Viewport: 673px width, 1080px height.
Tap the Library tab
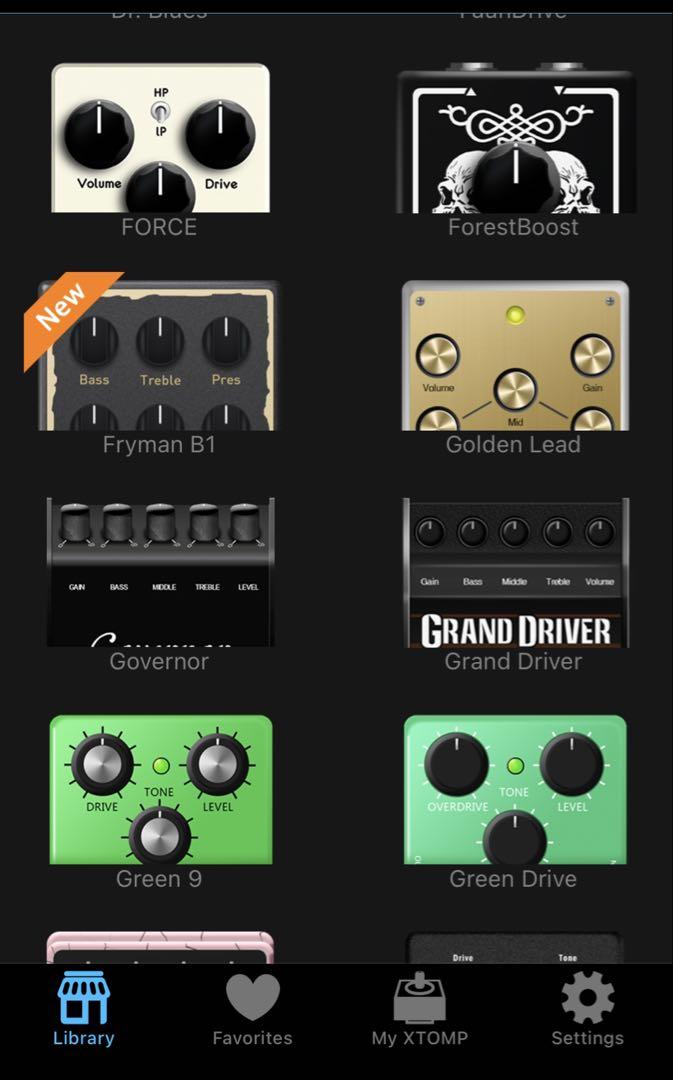click(x=84, y=1010)
